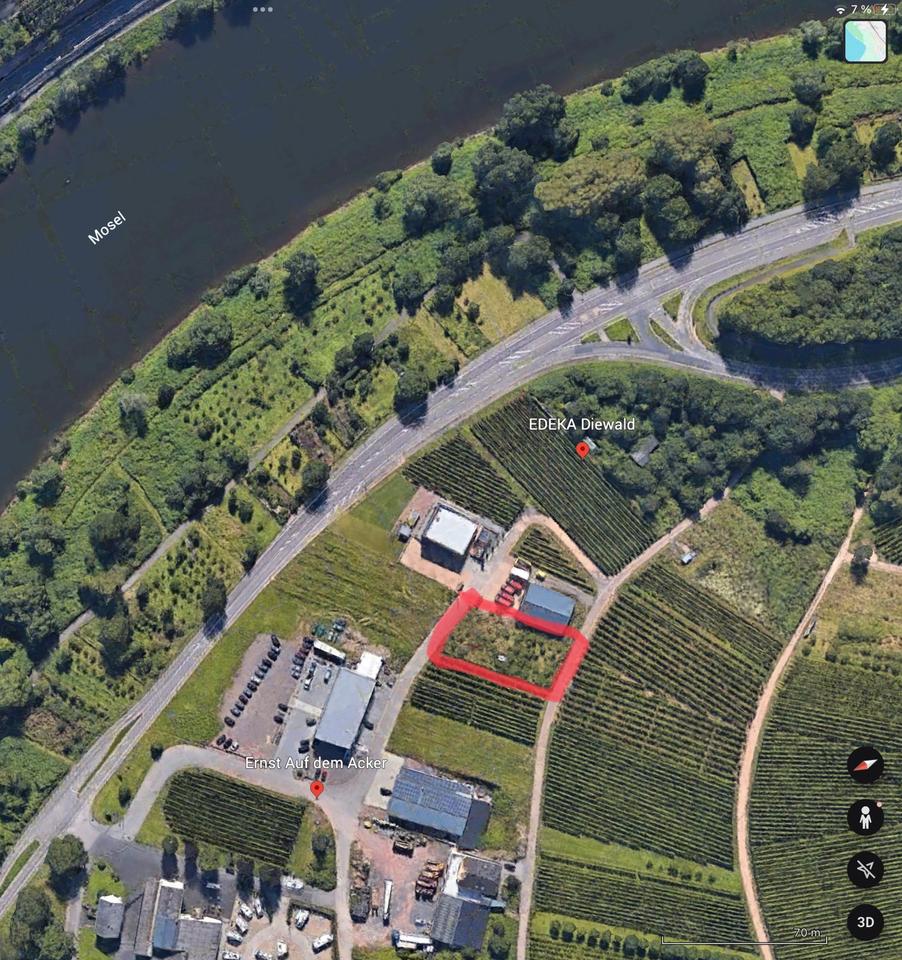The image size is (902, 960).
Task: Switch to the 3D view
Action: (865, 921)
